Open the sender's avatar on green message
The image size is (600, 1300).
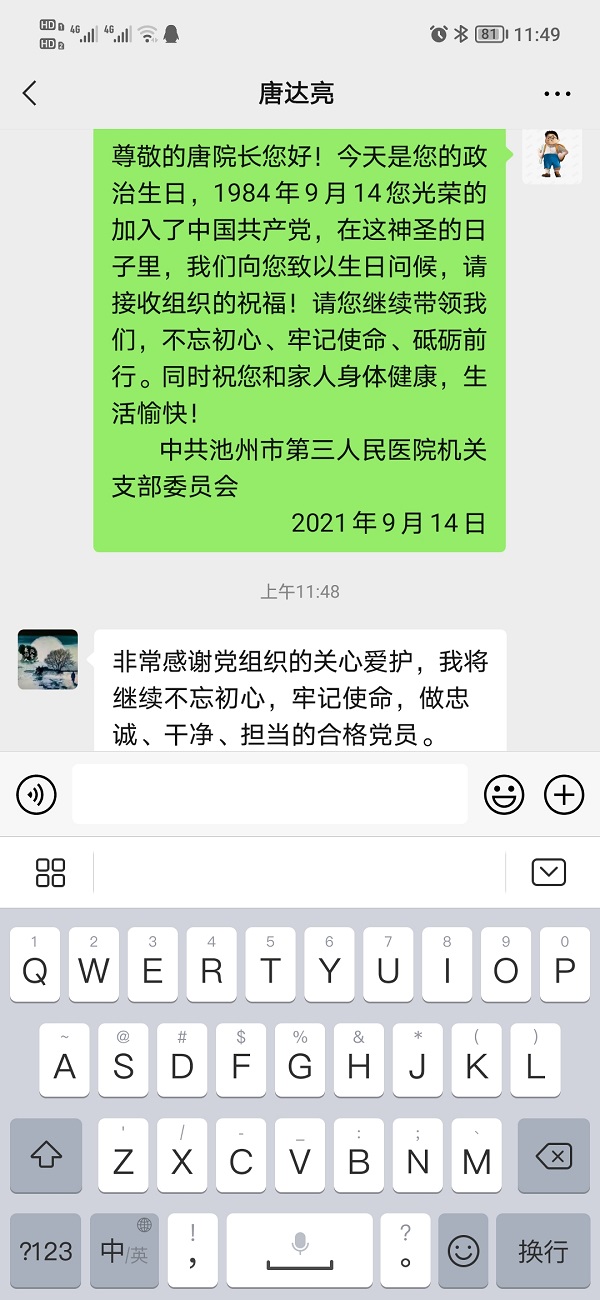pos(551,156)
